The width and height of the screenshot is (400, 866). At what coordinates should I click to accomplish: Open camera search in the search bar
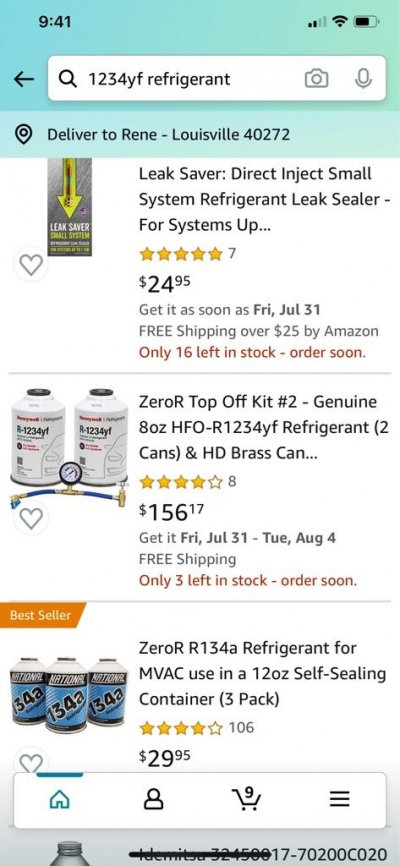coord(316,80)
